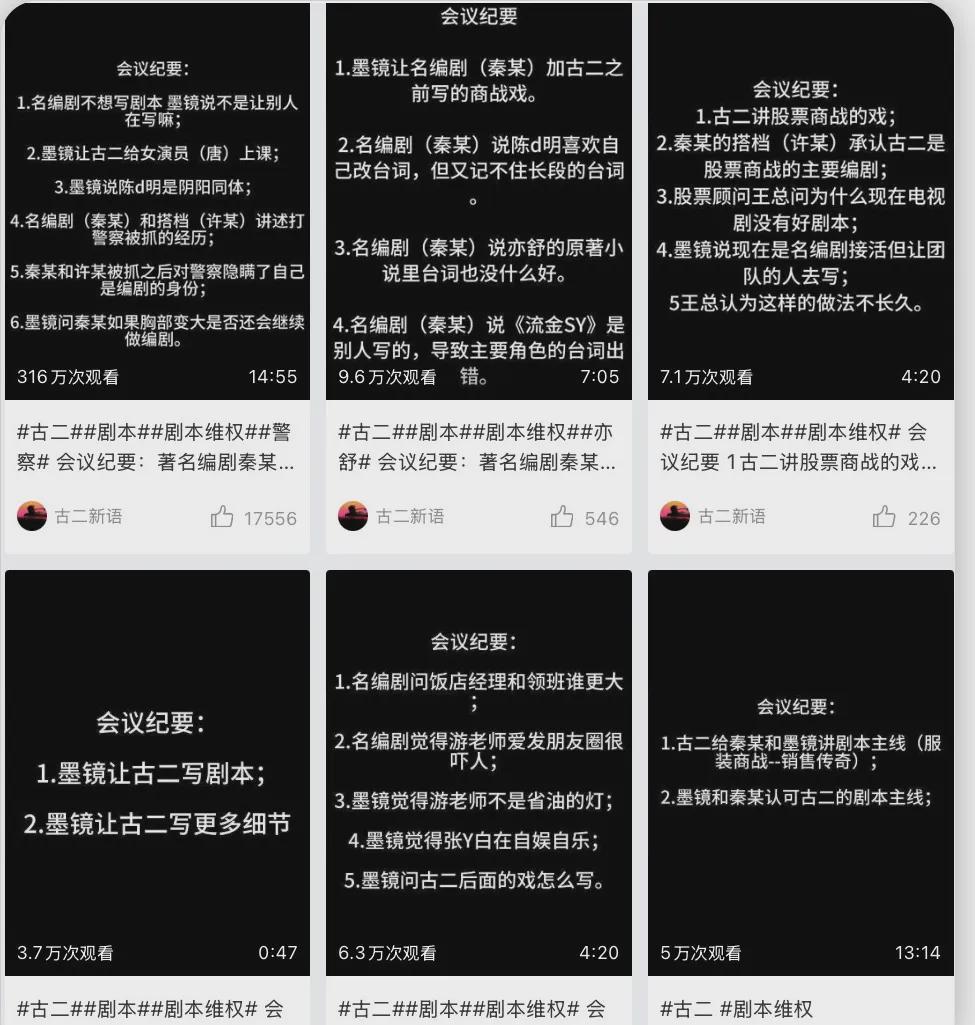
Task: Open the 0:47 video with 3.7万 views
Action: click(x=157, y=772)
